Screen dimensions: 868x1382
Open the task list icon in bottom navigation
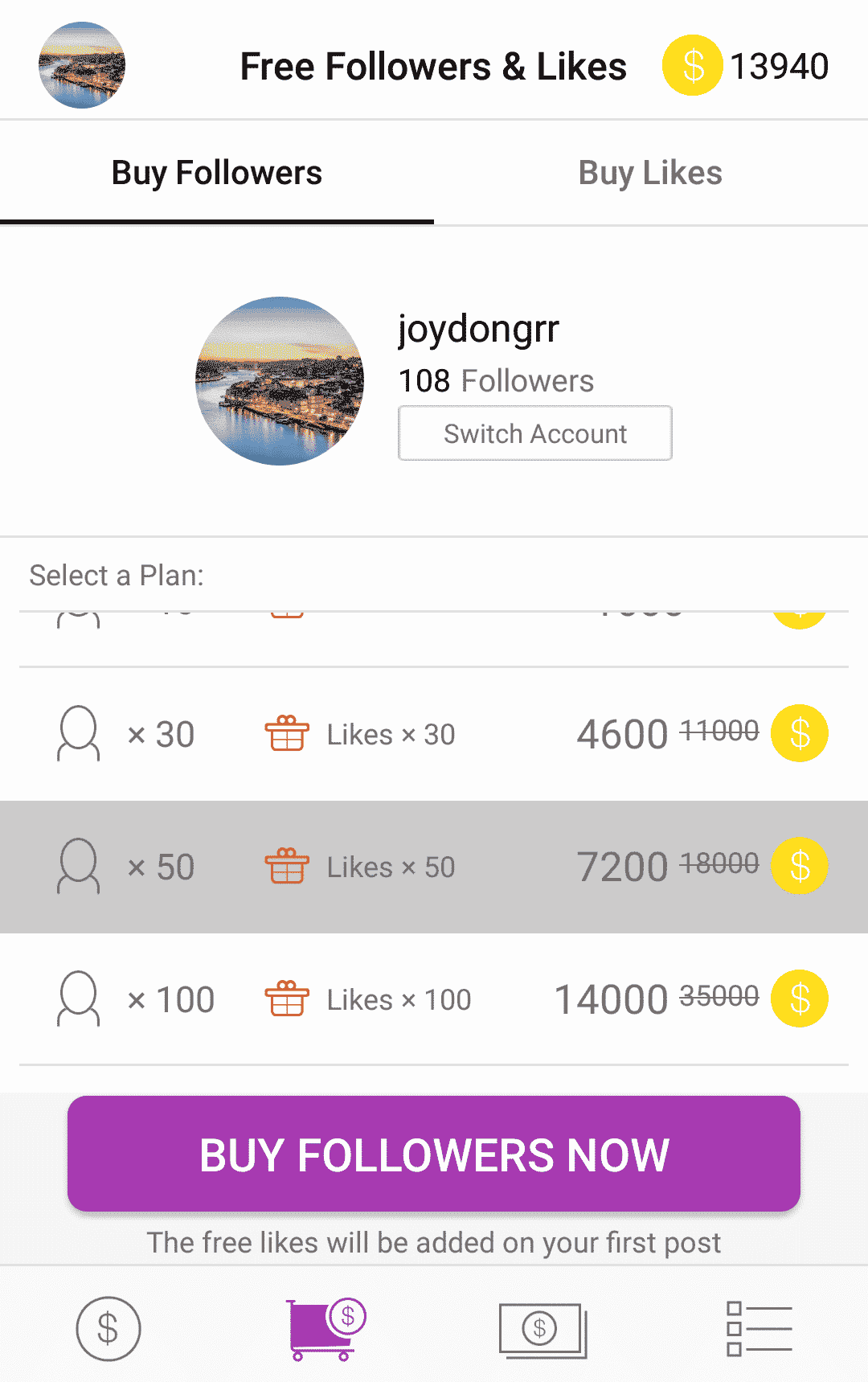(759, 1328)
